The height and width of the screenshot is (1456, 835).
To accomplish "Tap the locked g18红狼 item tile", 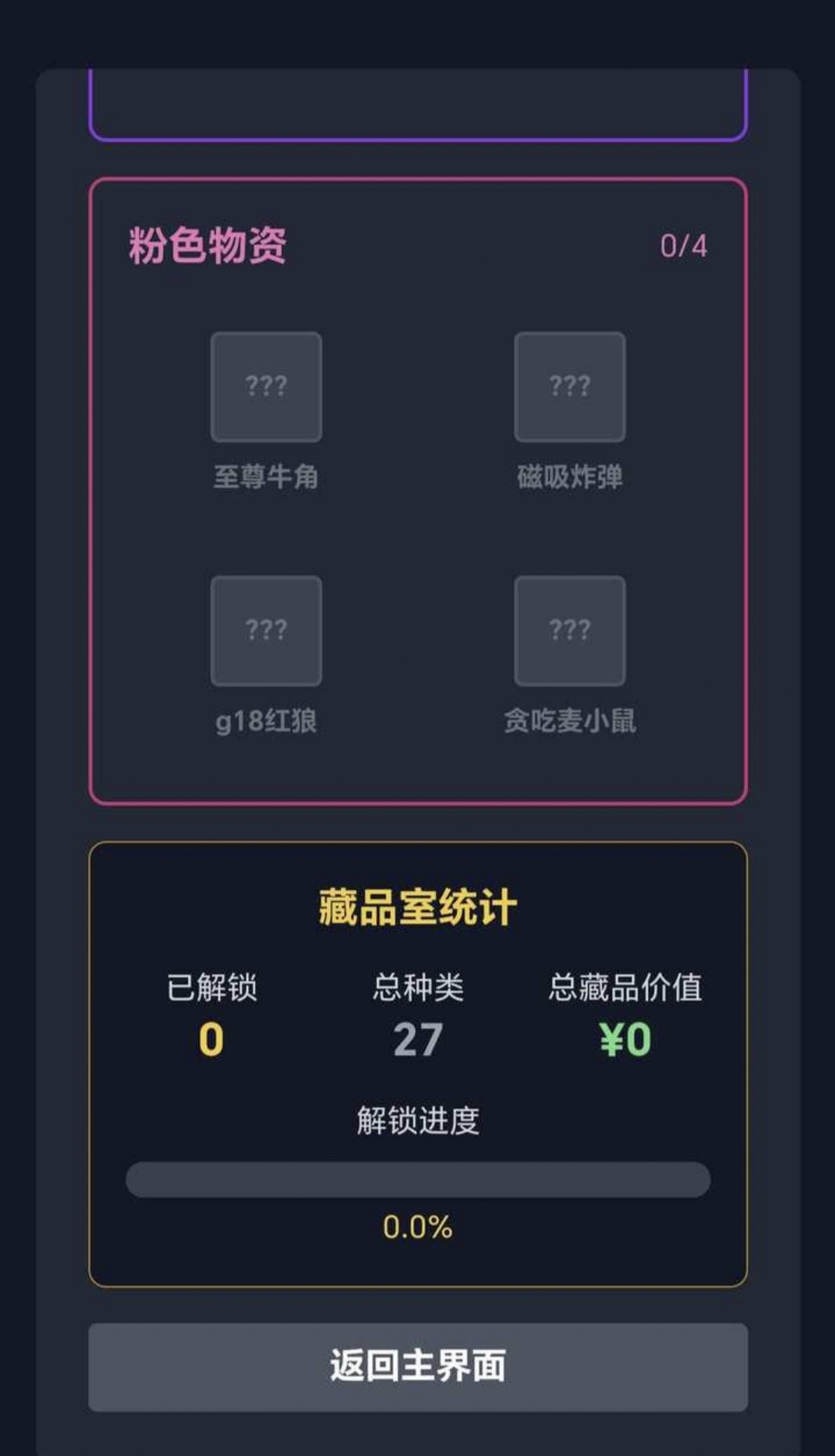I will point(266,631).
